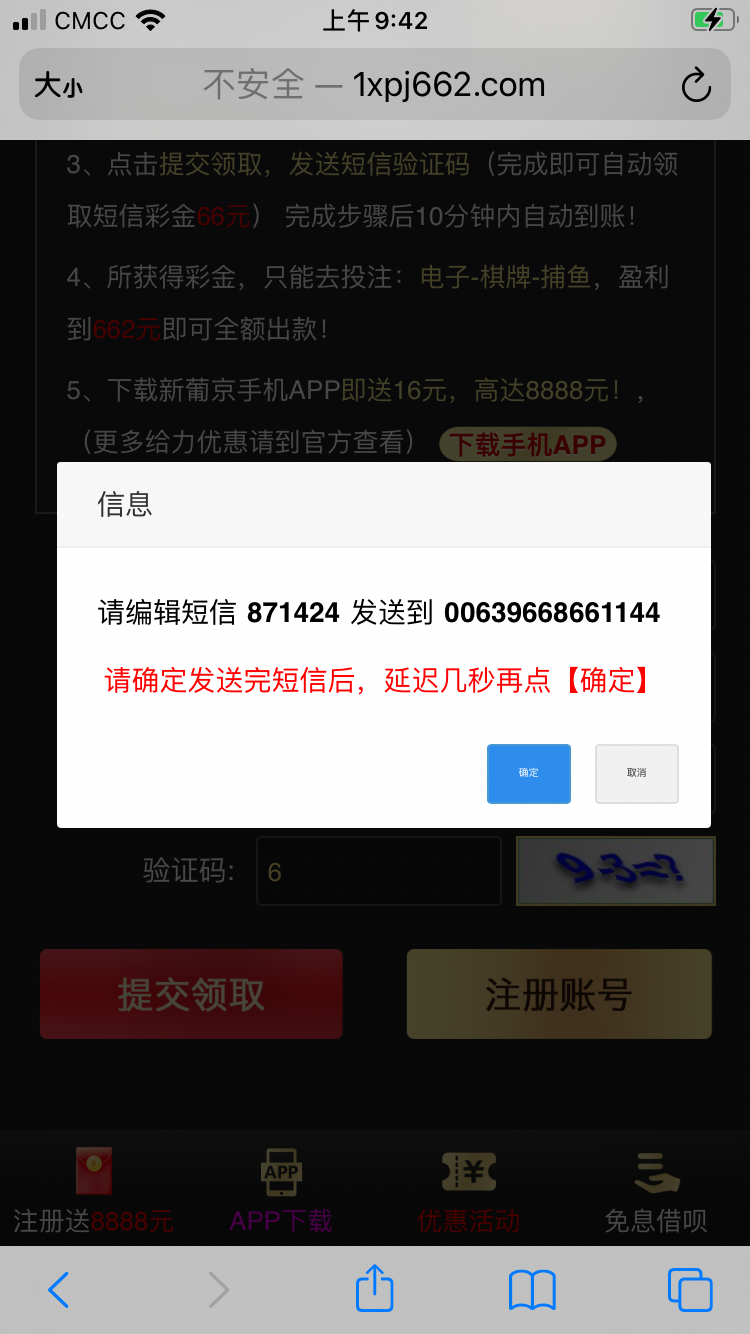Tap the 验证码 input field
This screenshot has width=750, height=1334.
(378, 871)
